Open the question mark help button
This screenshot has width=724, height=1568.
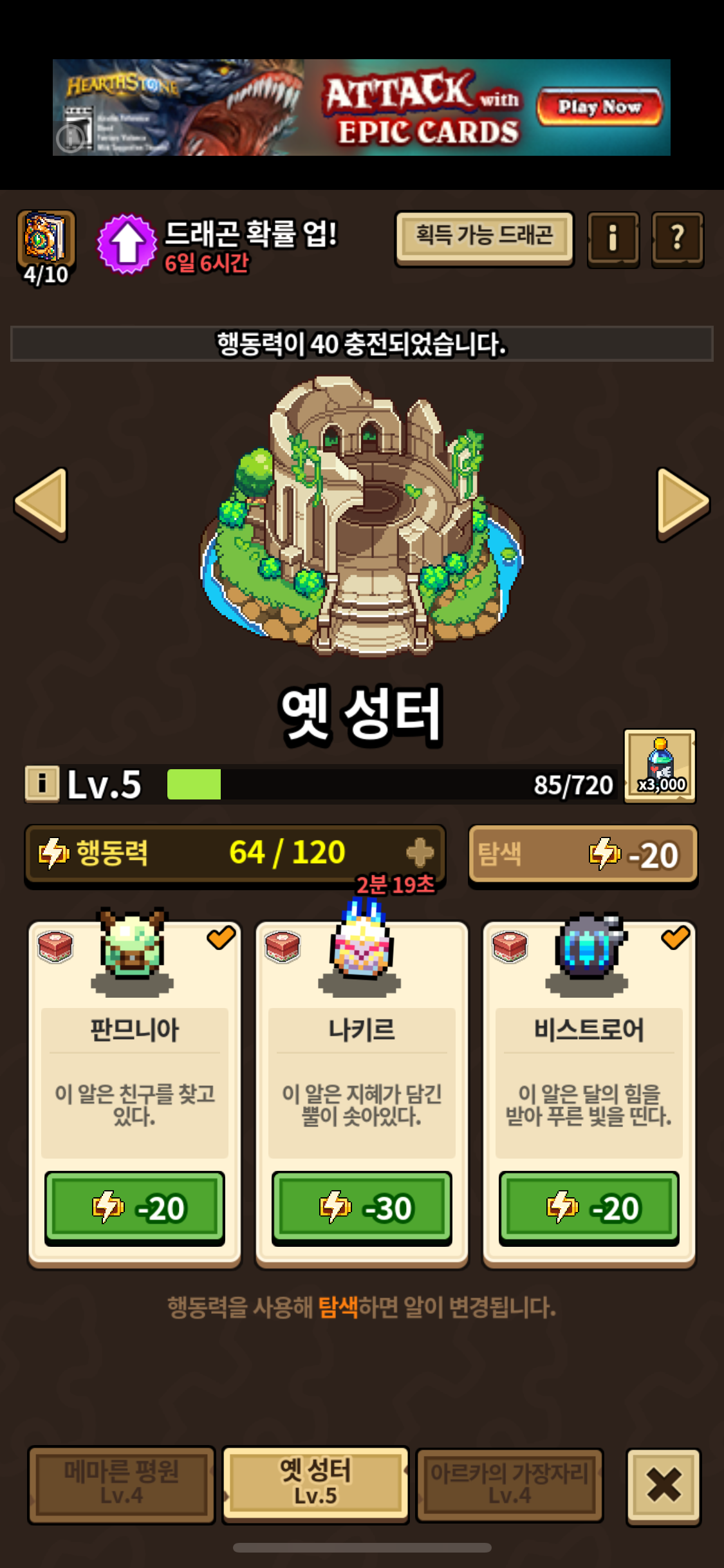click(x=678, y=238)
